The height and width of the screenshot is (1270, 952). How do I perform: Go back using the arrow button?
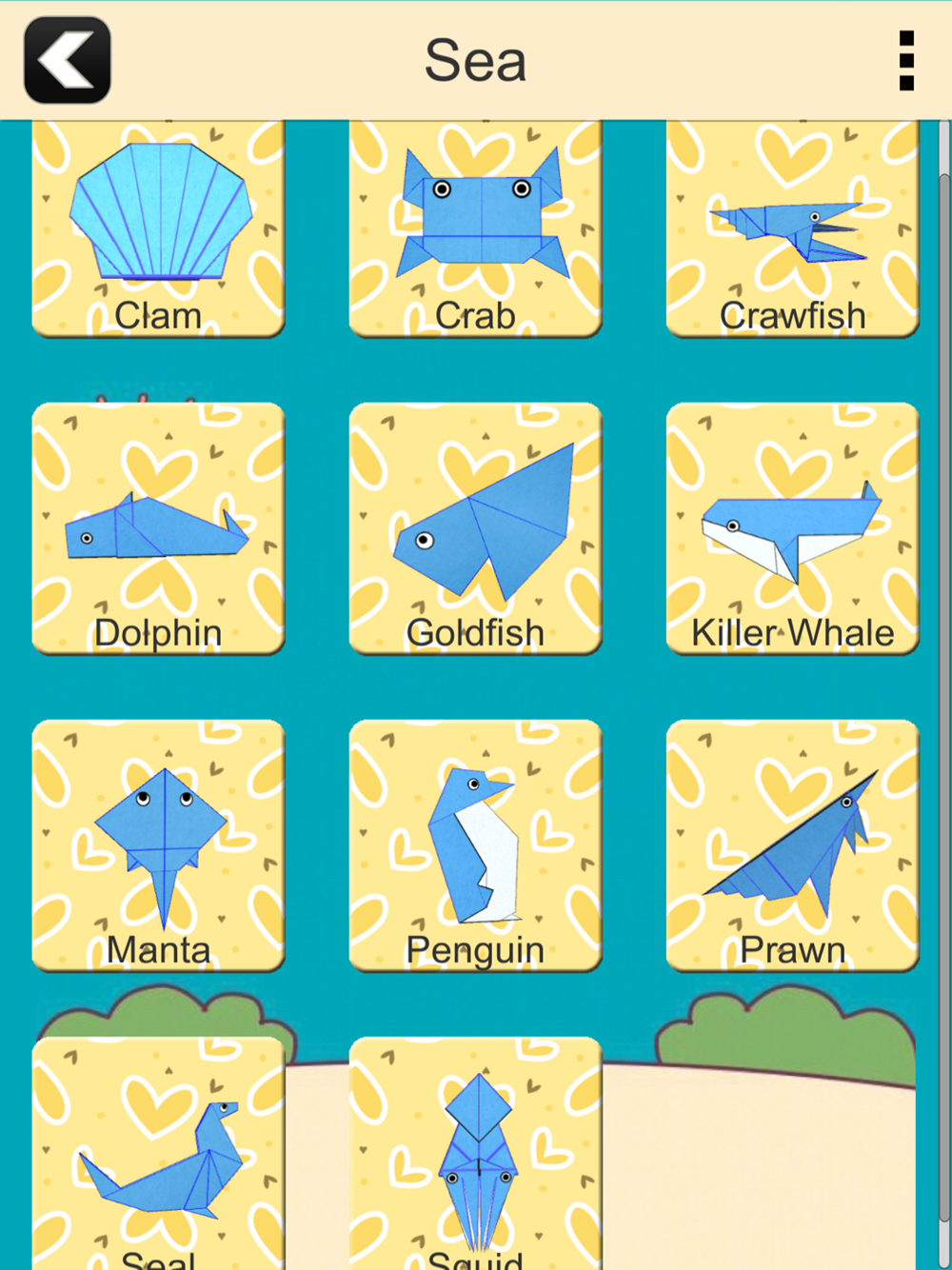(x=67, y=60)
